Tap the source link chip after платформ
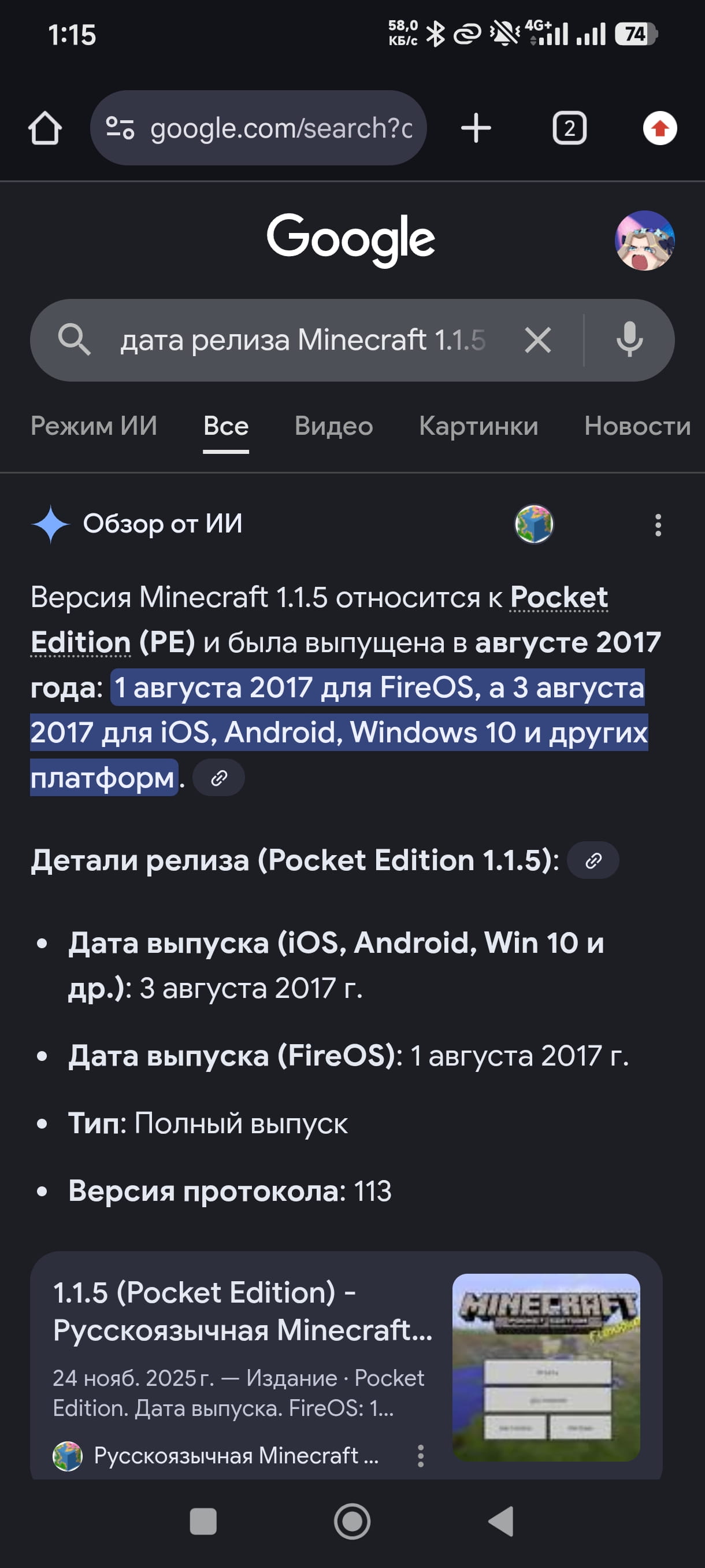 pos(218,777)
